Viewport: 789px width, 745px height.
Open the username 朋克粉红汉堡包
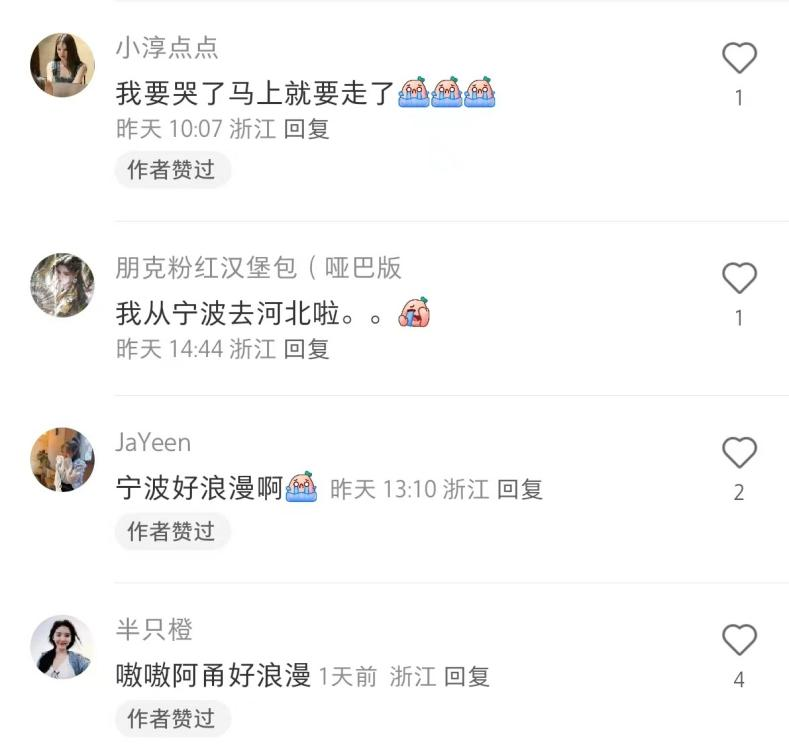pos(258,267)
